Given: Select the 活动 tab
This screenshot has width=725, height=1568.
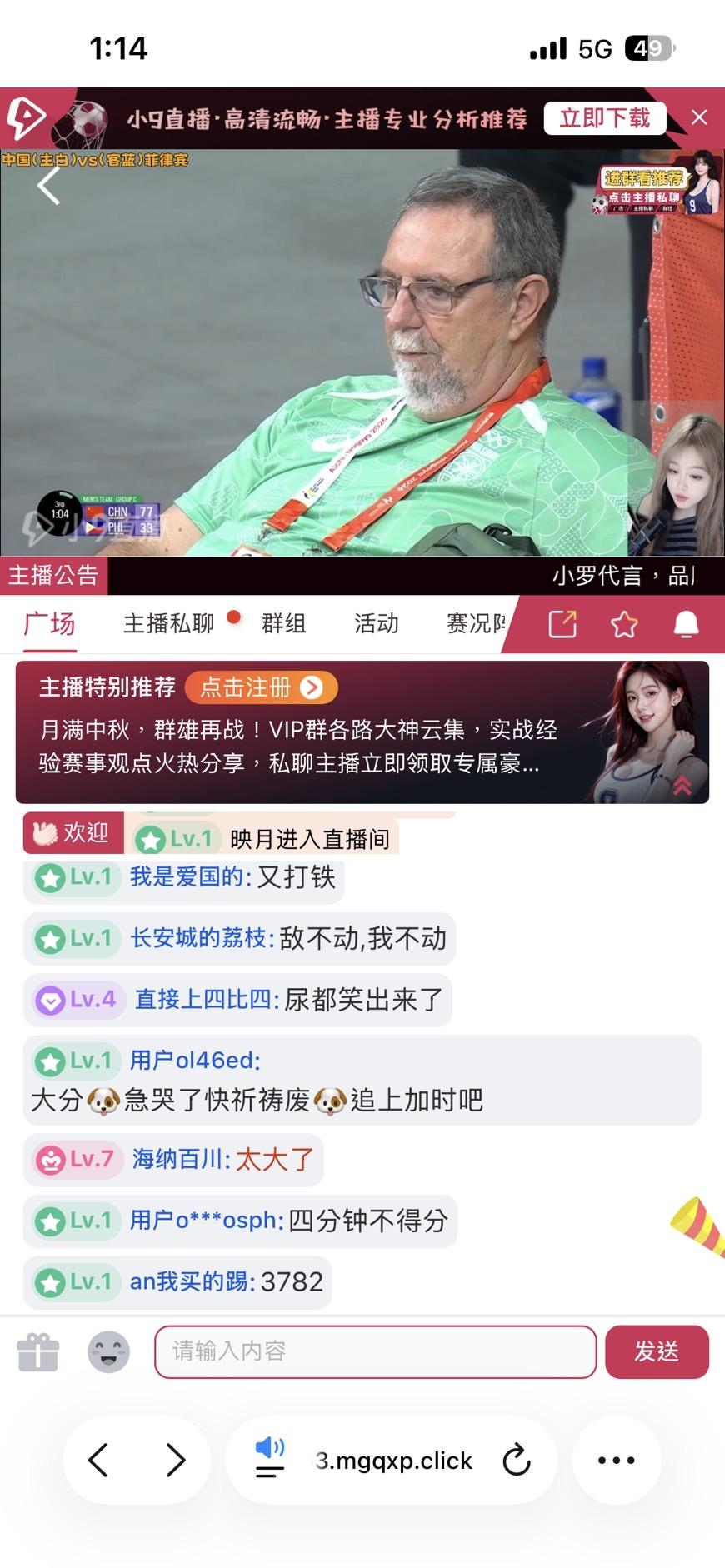Looking at the screenshot, I should 377,623.
